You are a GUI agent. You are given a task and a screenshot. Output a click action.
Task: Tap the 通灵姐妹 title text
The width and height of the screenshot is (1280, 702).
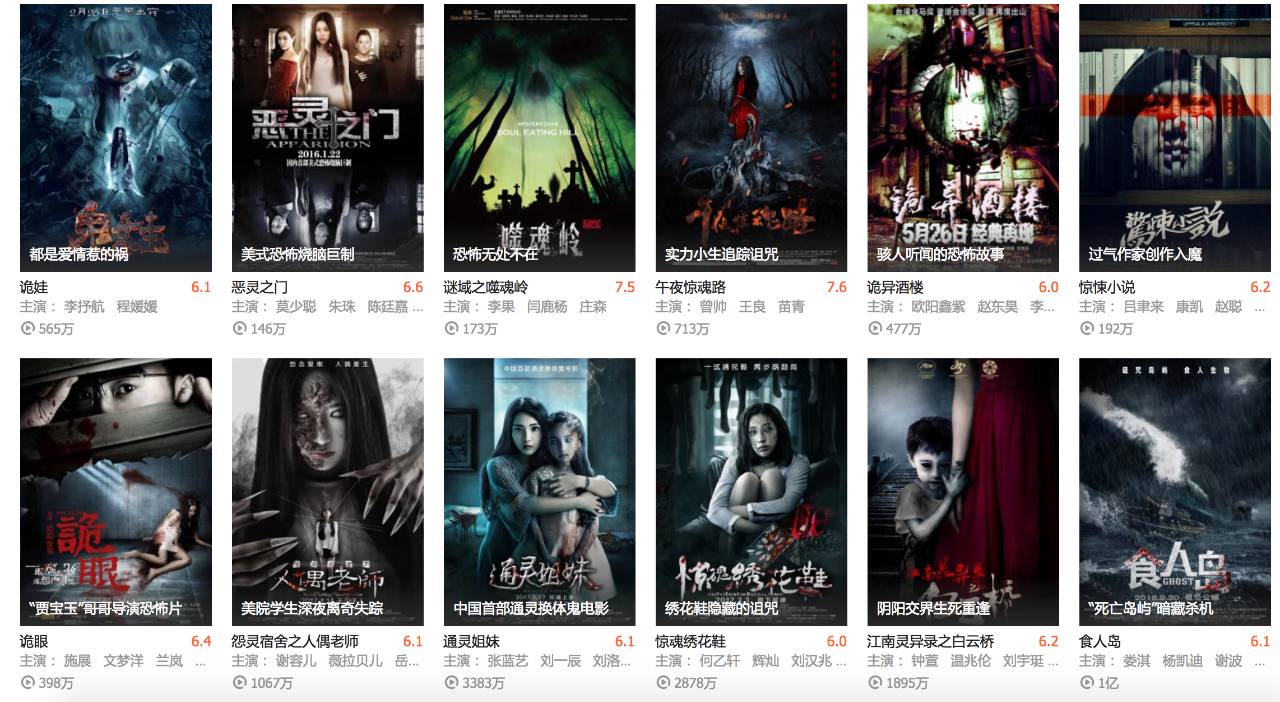[471, 641]
